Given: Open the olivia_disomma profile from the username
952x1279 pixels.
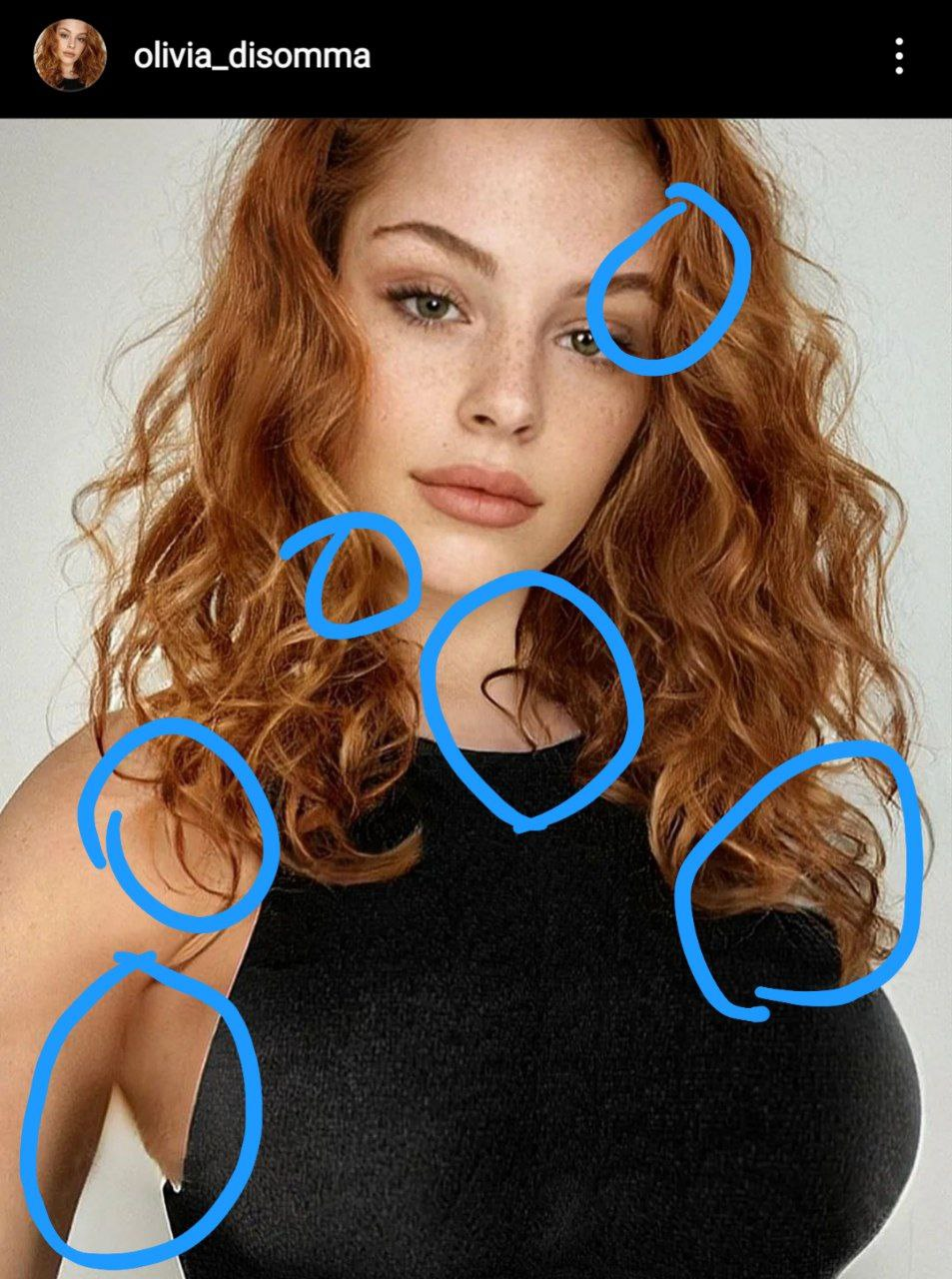Looking at the screenshot, I should click(x=252, y=56).
